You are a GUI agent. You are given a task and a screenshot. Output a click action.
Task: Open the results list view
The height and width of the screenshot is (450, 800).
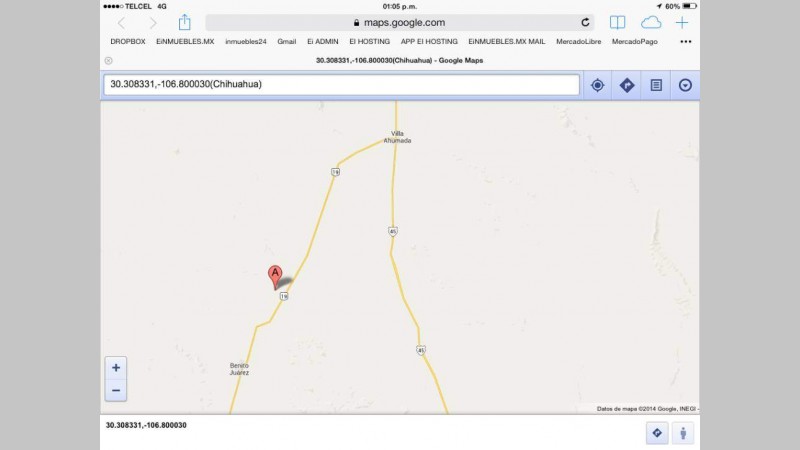click(x=656, y=85)
